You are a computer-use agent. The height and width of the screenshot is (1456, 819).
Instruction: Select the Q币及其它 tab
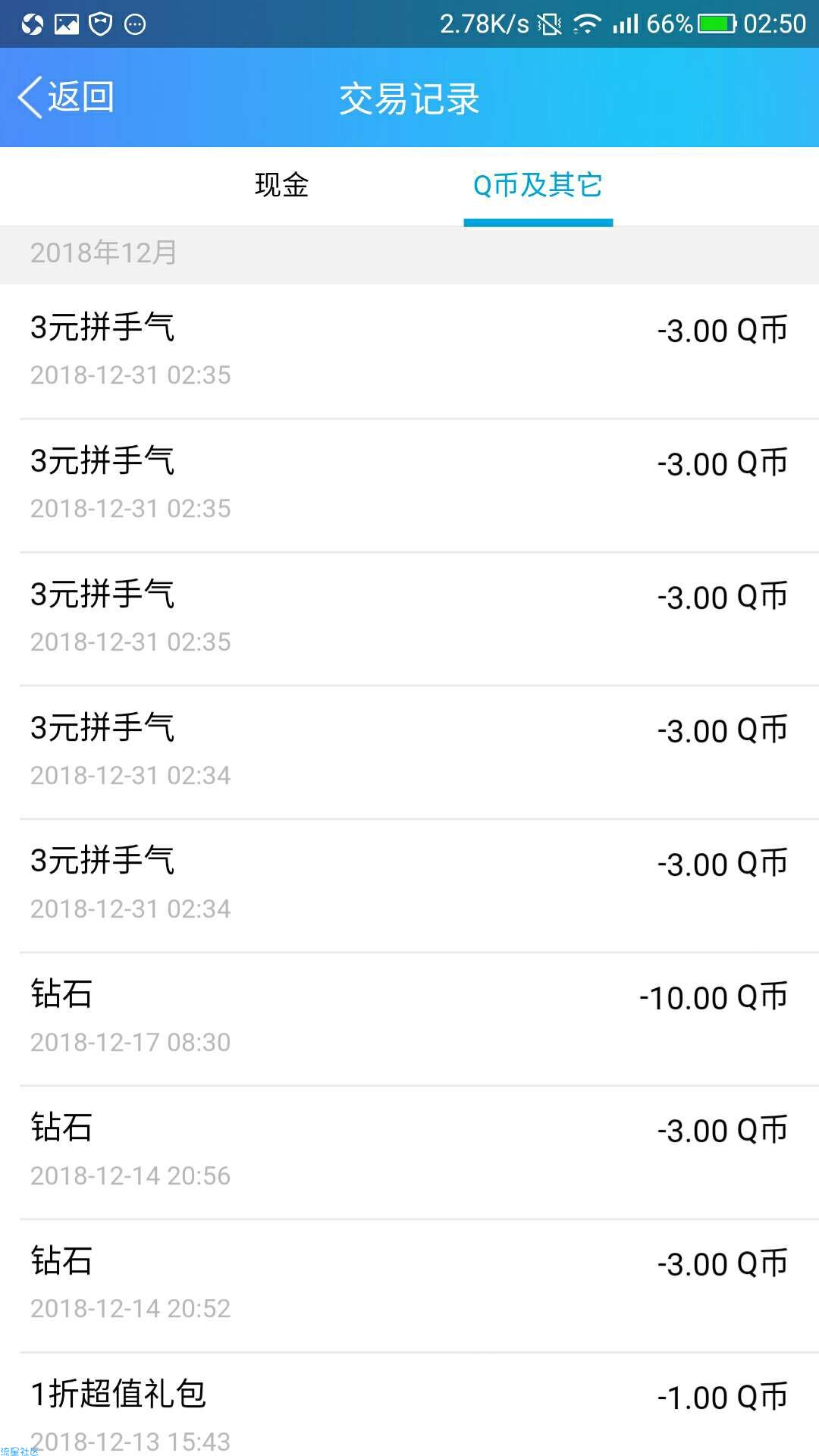538,185
